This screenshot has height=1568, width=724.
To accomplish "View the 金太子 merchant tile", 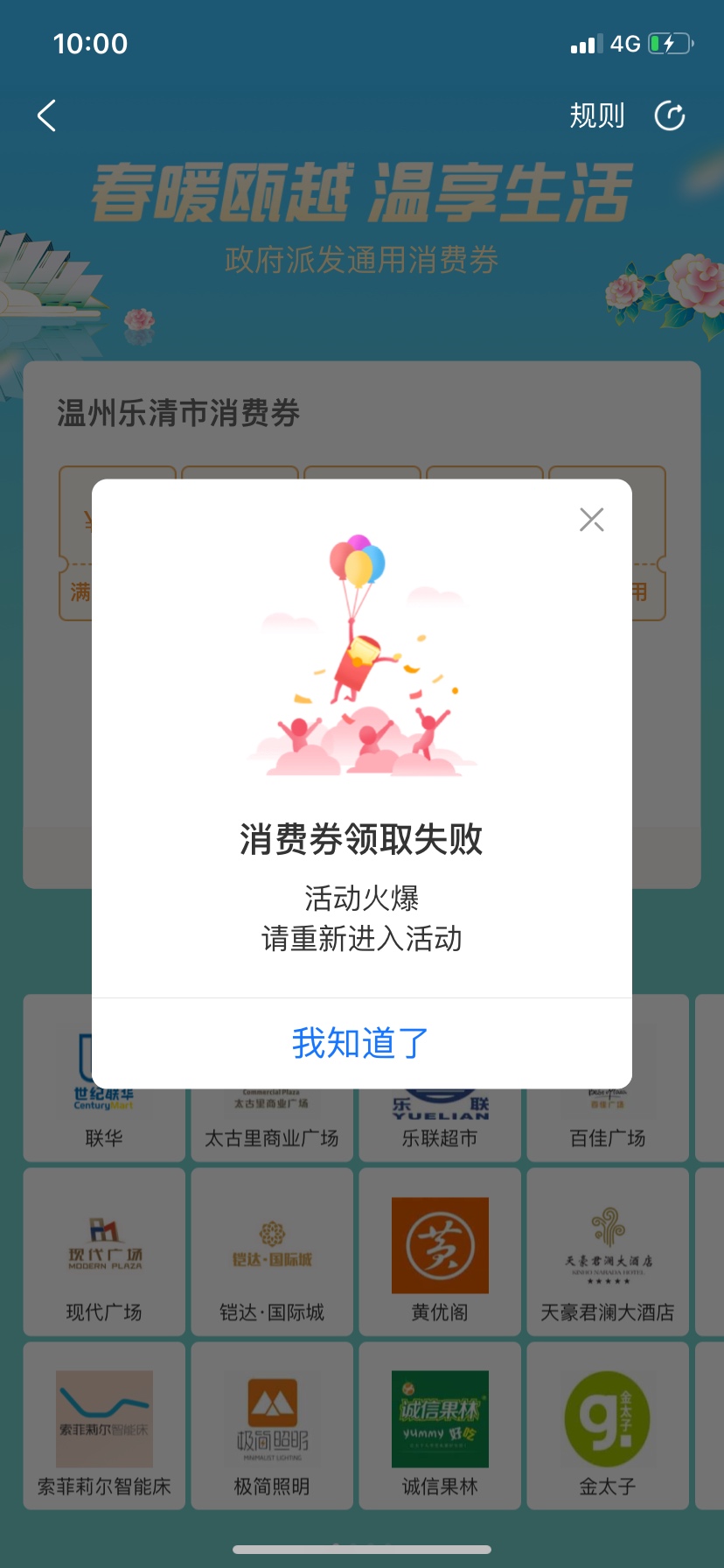I will 608,1426.
